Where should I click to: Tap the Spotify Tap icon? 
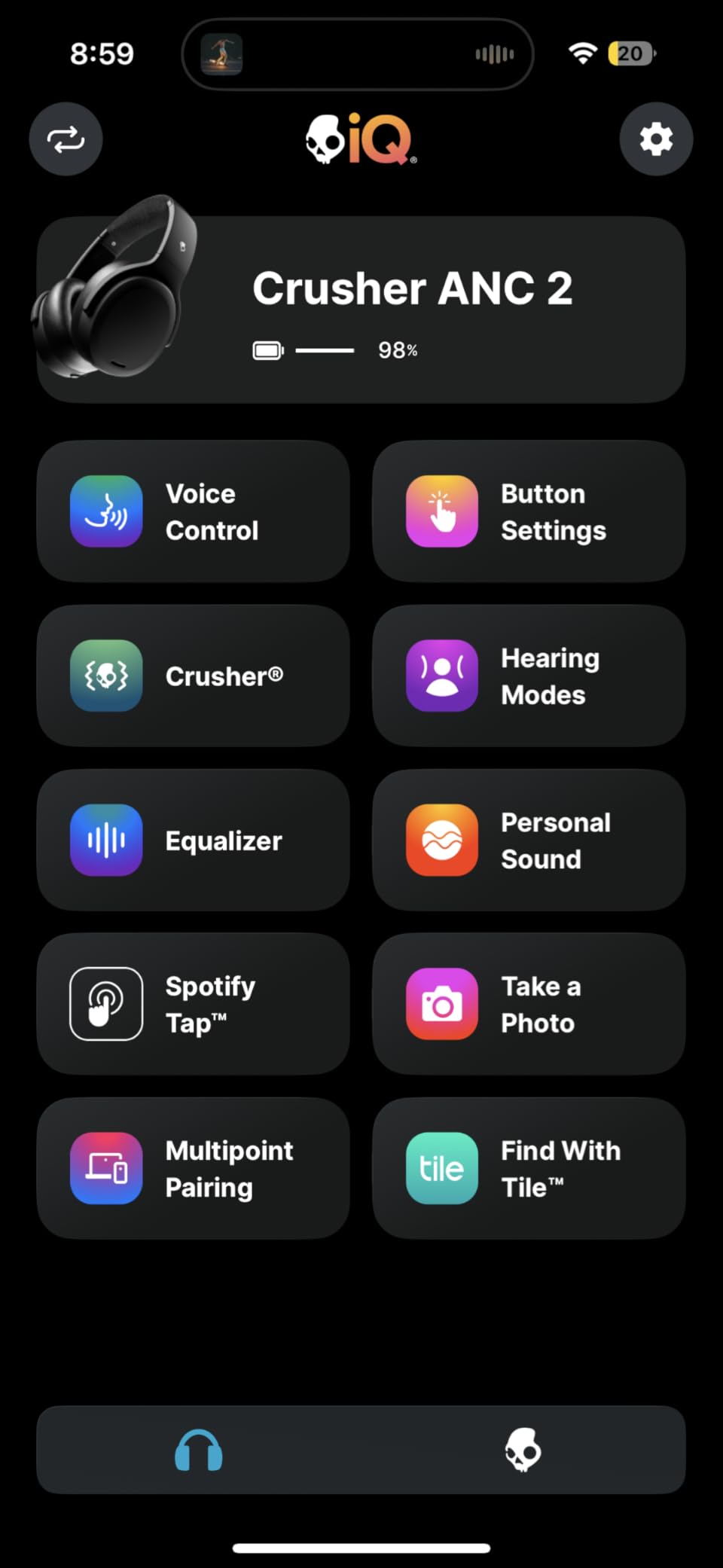tap(105, 1004)
